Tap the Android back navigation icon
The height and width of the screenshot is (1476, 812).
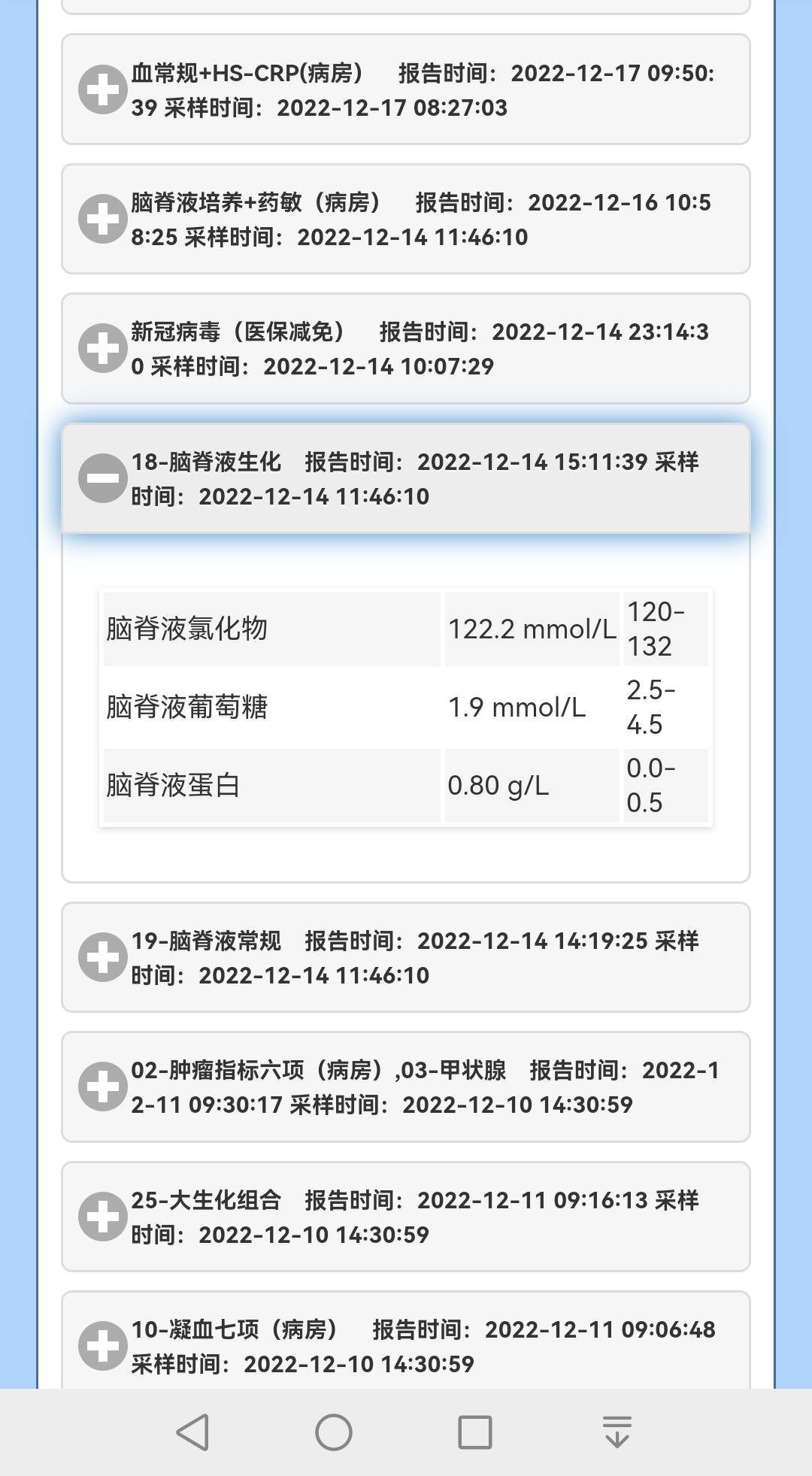[x=194, y=1432]
